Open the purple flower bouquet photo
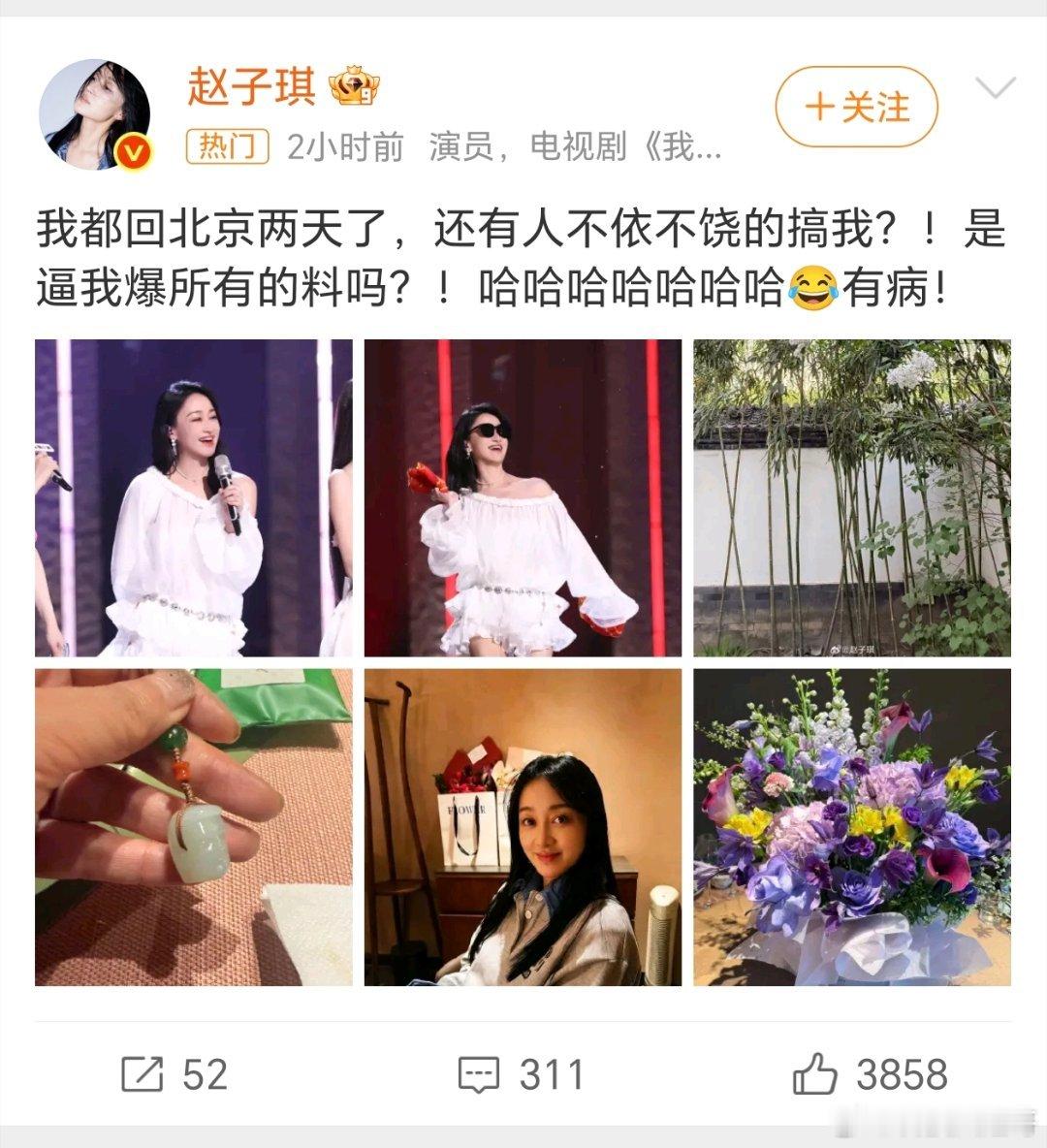The height and width of the screenshot is (1148, 1047). tap(853, 826)
